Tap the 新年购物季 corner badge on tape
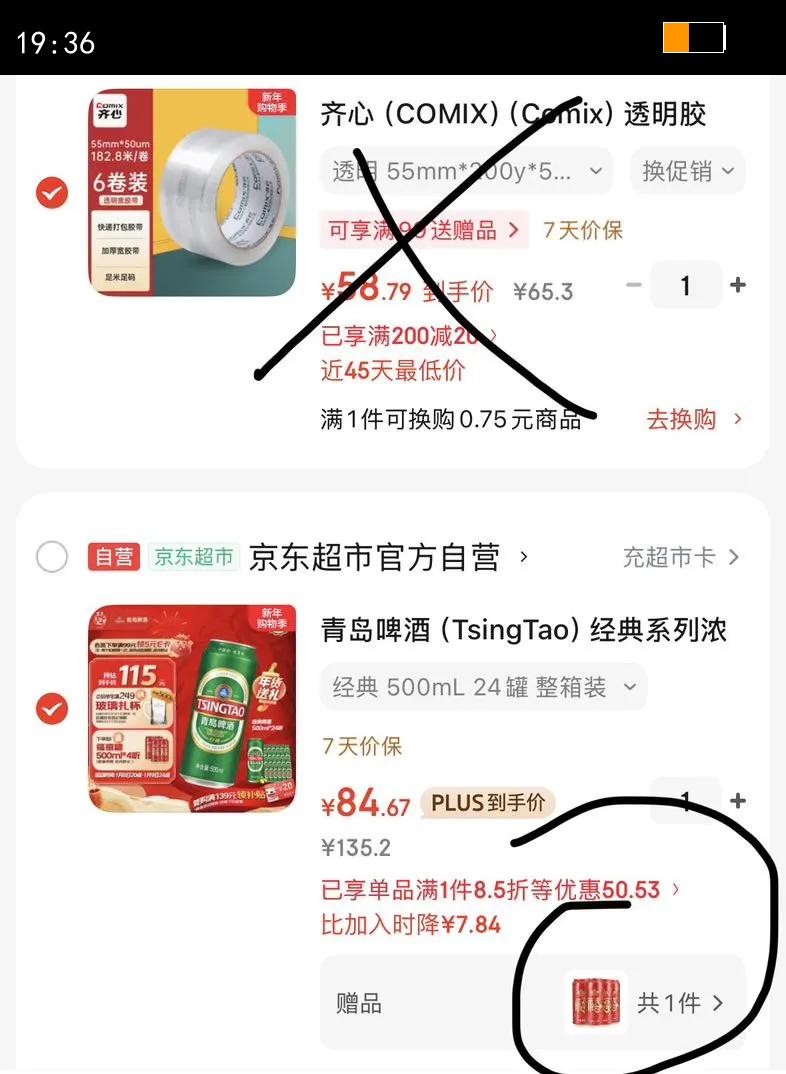The image size is (786, 1074). tap(271, 102)
